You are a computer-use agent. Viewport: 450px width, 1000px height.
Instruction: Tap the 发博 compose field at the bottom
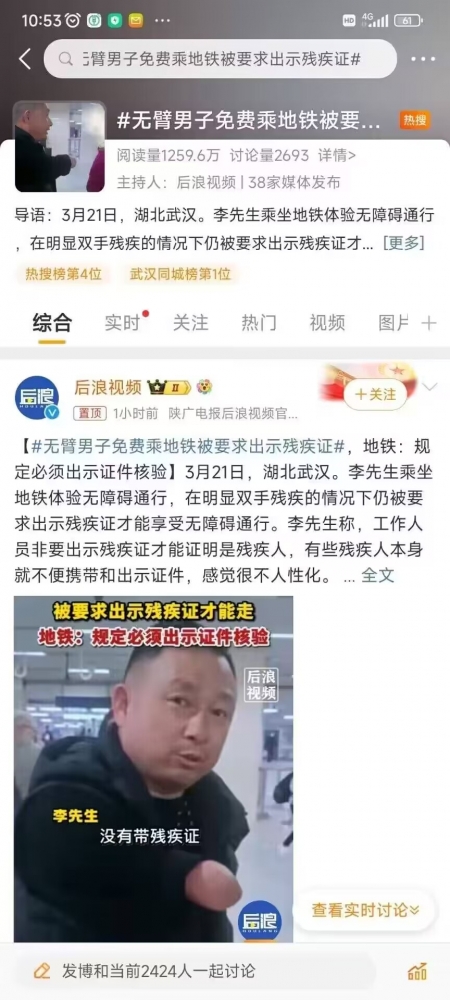pyautogui.click(x=194, y=971)
